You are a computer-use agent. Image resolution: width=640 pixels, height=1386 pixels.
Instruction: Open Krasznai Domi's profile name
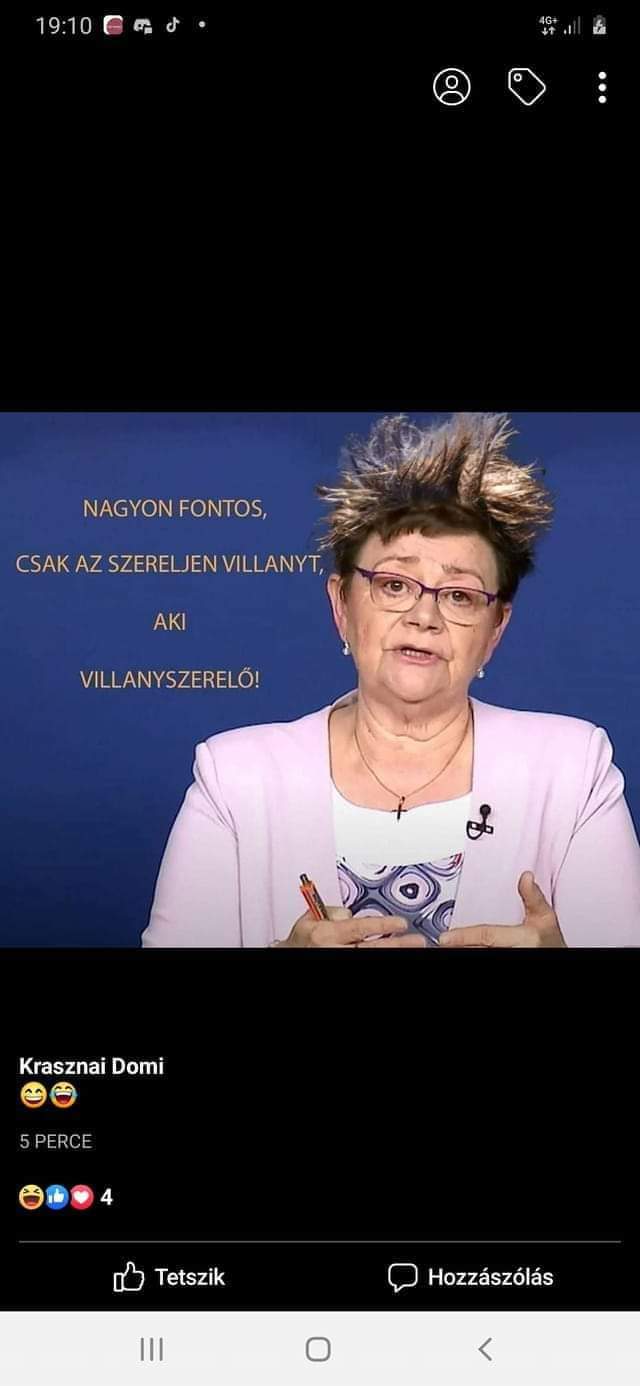[x=91, y=1066]
